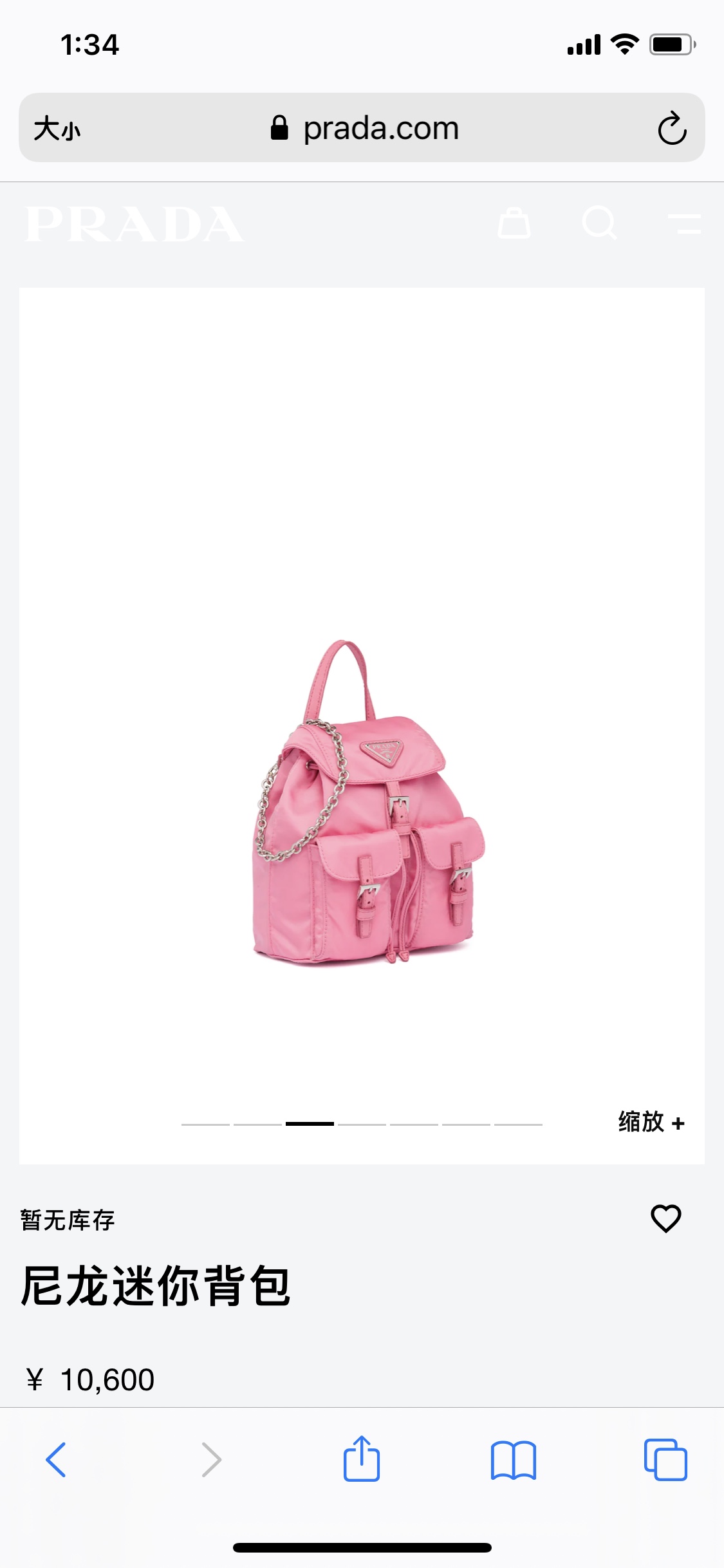Go back to the previous page
724x1568 pixels.
click(x=56, y=1459)
